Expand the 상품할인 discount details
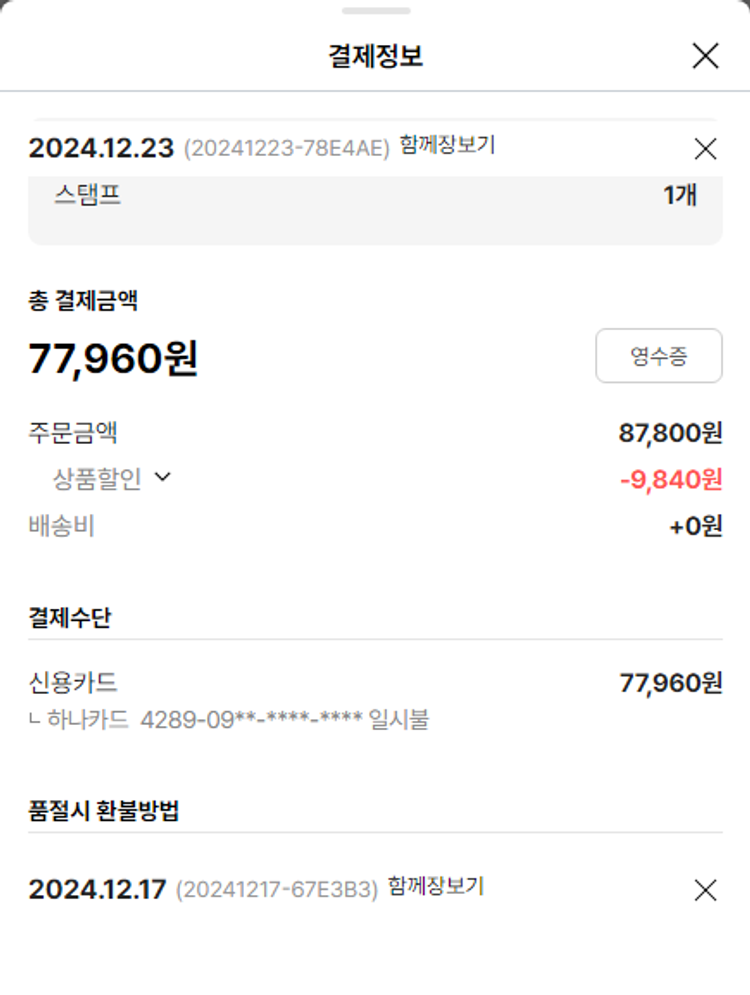Screen dimensions: 750x995 click(x=112, y=479)
